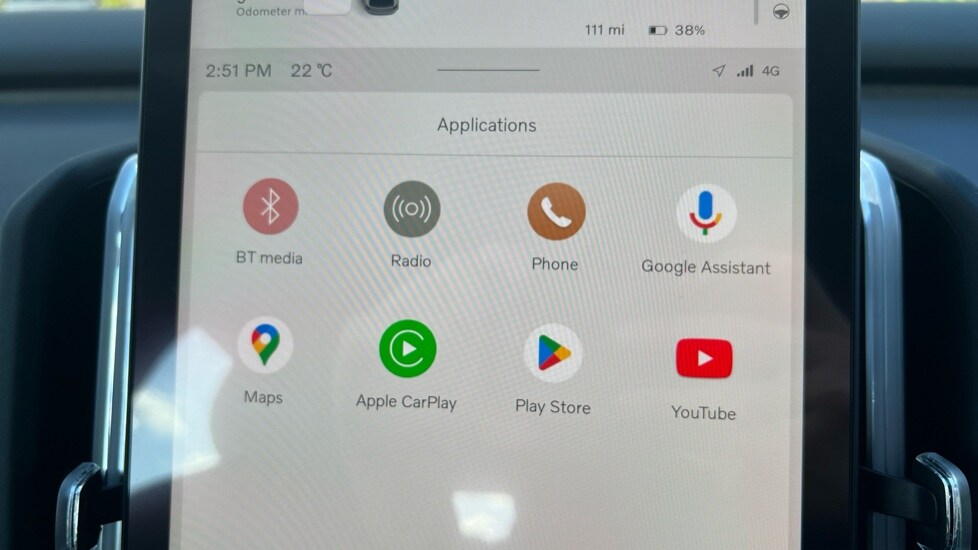978x550 pixels.
Task: Open Google Maps
Action: pos(264,346)
